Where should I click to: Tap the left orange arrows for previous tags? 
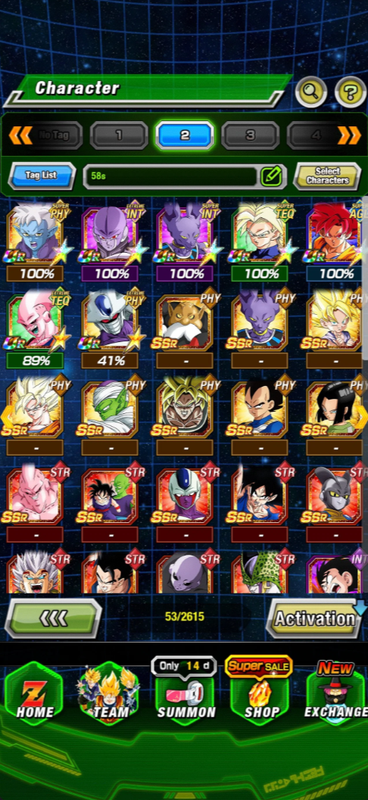click(20, 135)
